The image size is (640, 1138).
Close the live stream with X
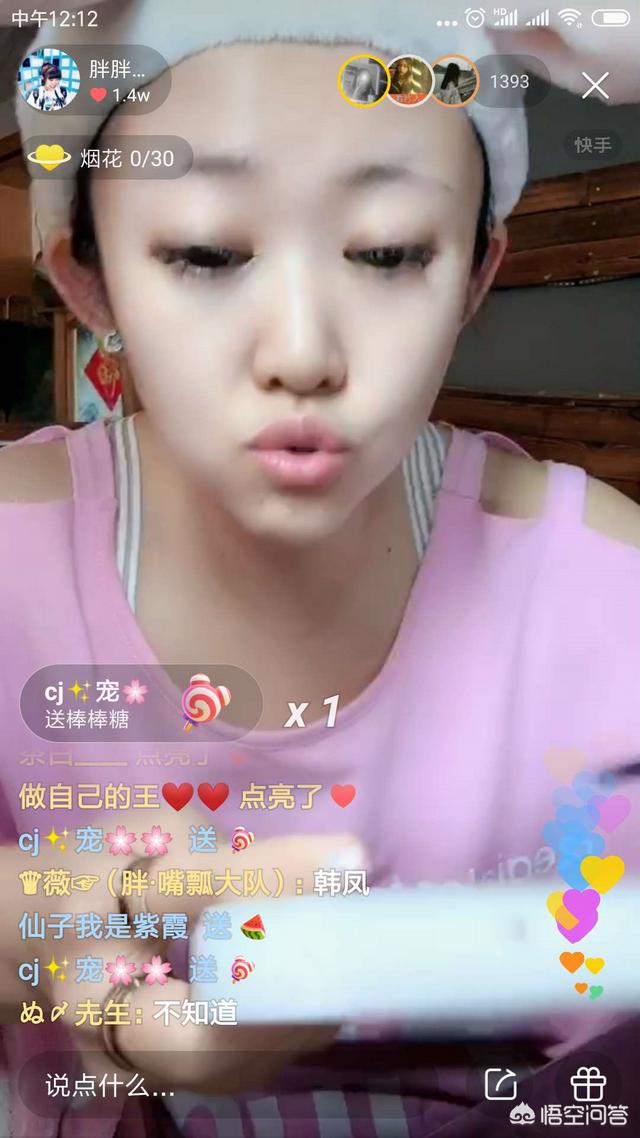595,86
